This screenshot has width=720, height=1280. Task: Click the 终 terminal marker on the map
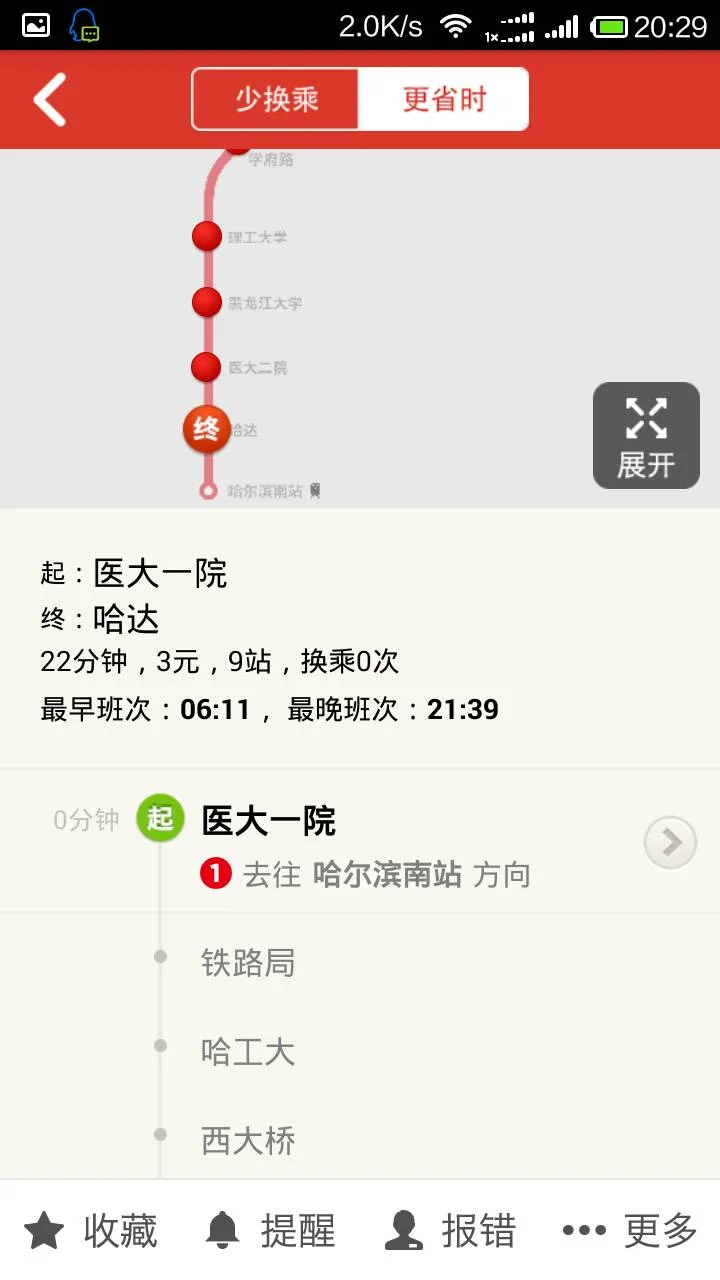click(x=205, y=428)
